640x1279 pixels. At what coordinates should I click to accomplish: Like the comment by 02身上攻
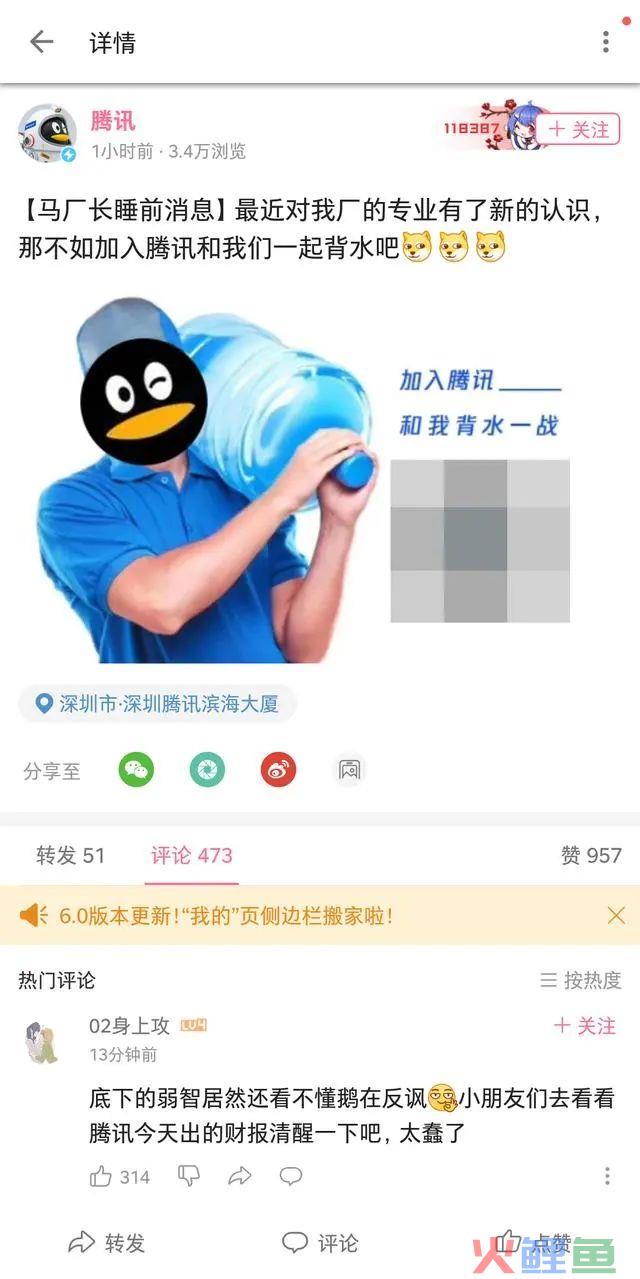(x=101, y=1176)
